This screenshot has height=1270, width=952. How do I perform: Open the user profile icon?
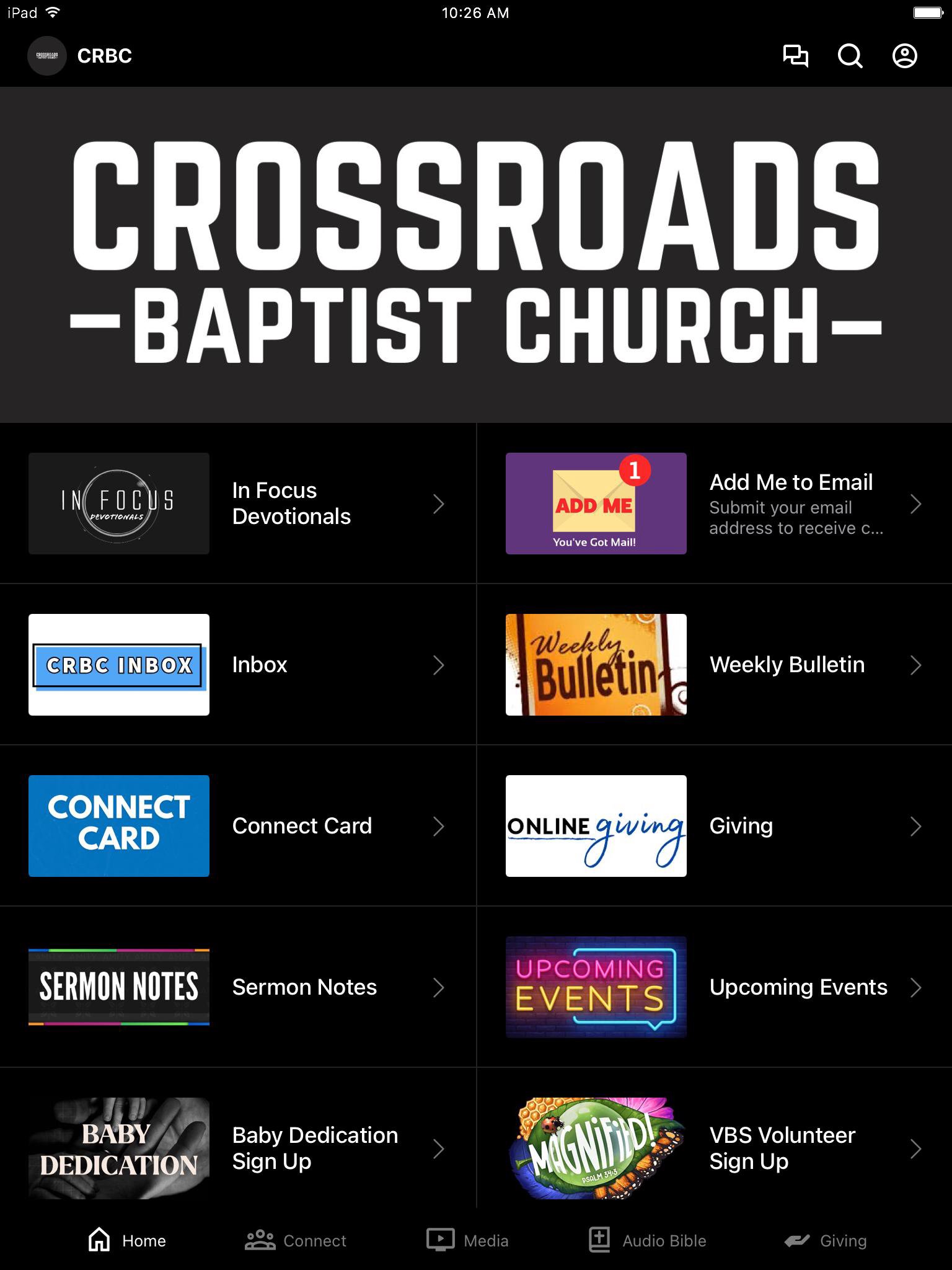pos(904,56)
